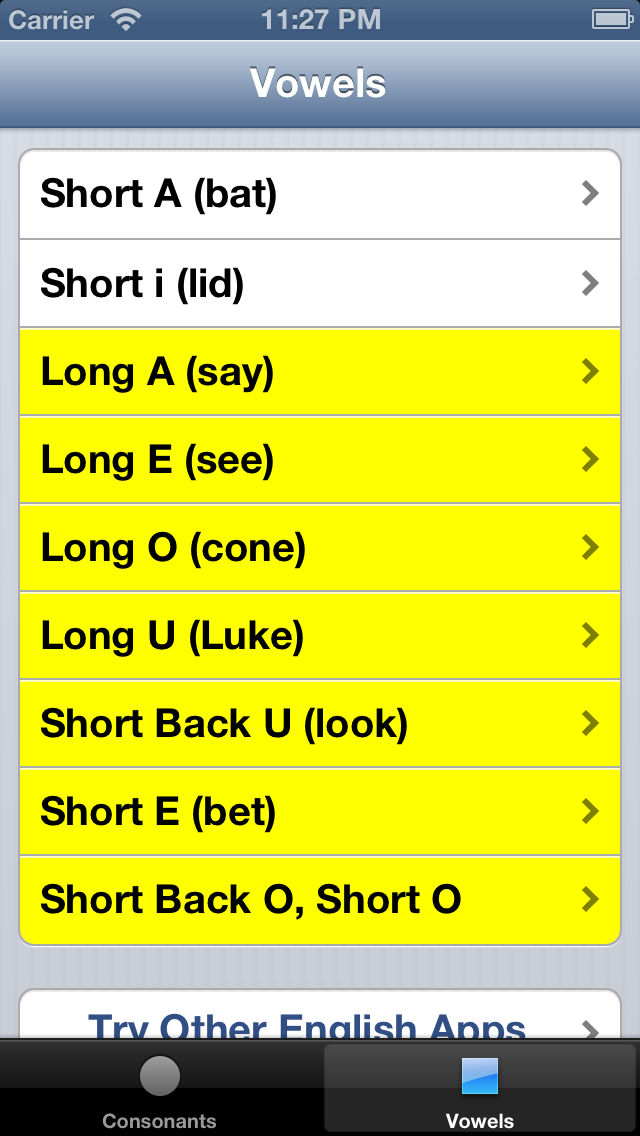Screen dimensions: 640x1136
Task: Tap the Long E (see) row
Action: coord(320,460)
